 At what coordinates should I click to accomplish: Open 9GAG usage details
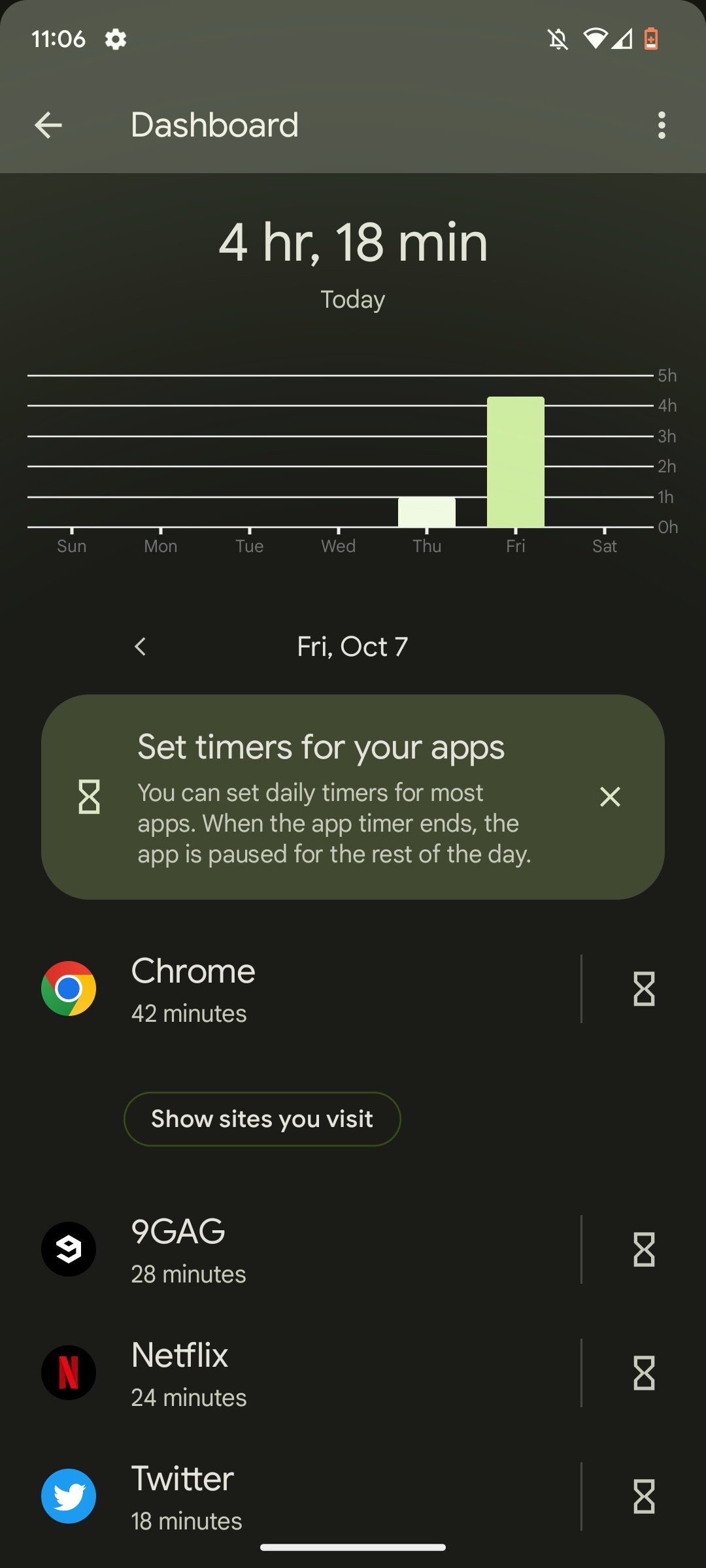(307, 1250)
